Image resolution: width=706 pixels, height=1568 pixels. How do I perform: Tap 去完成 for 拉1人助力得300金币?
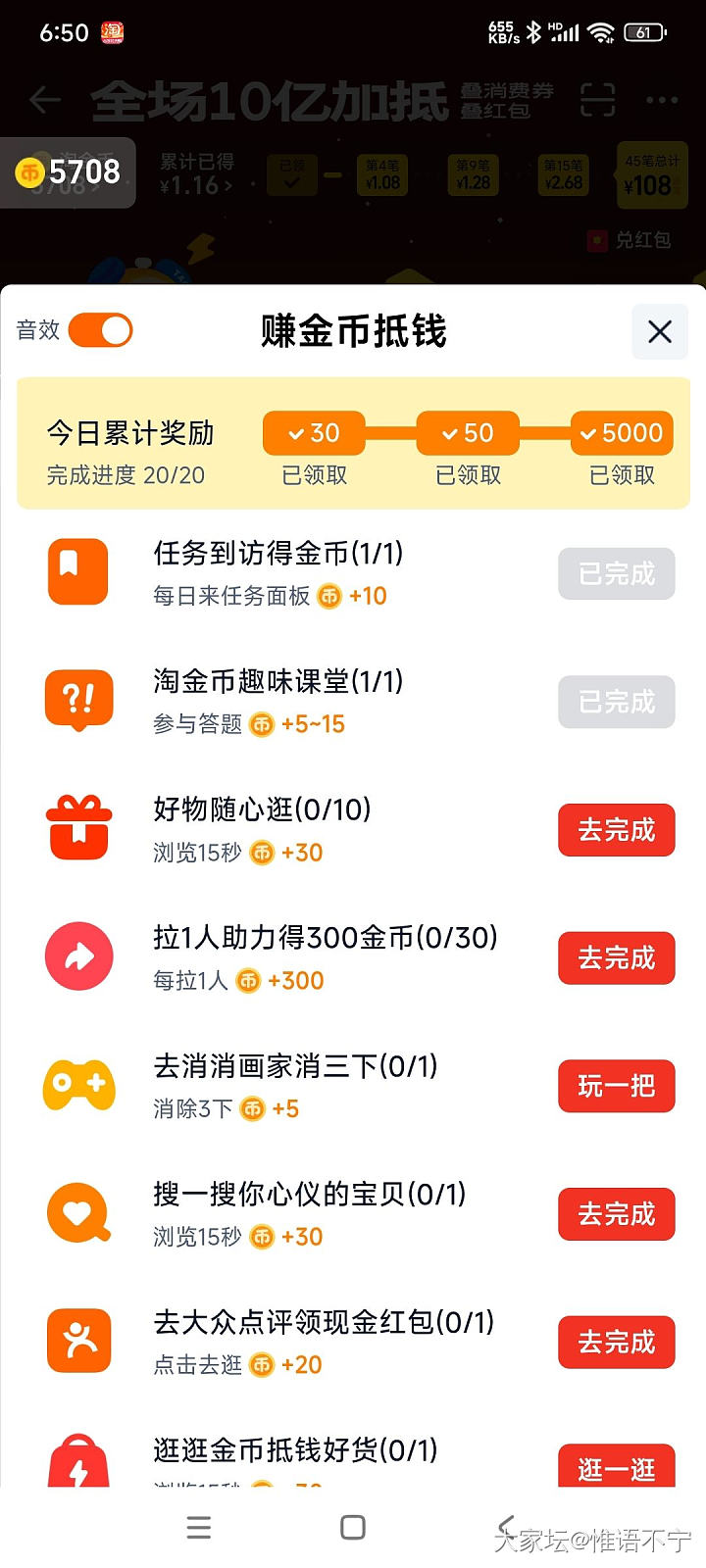pyautogui.click(x=616, y=957)
